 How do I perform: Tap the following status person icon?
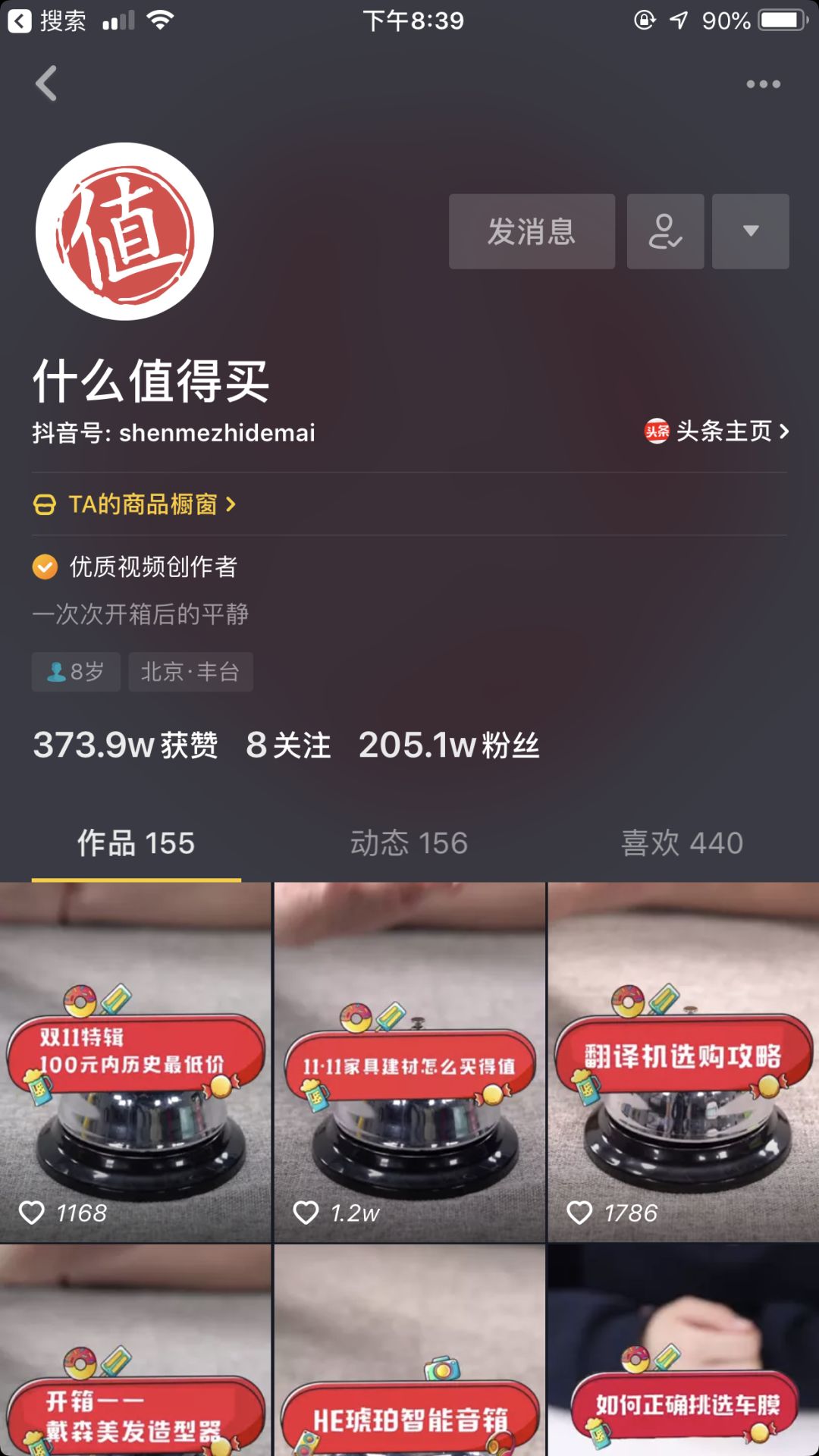pyautogui.click(x=665, y=231)
